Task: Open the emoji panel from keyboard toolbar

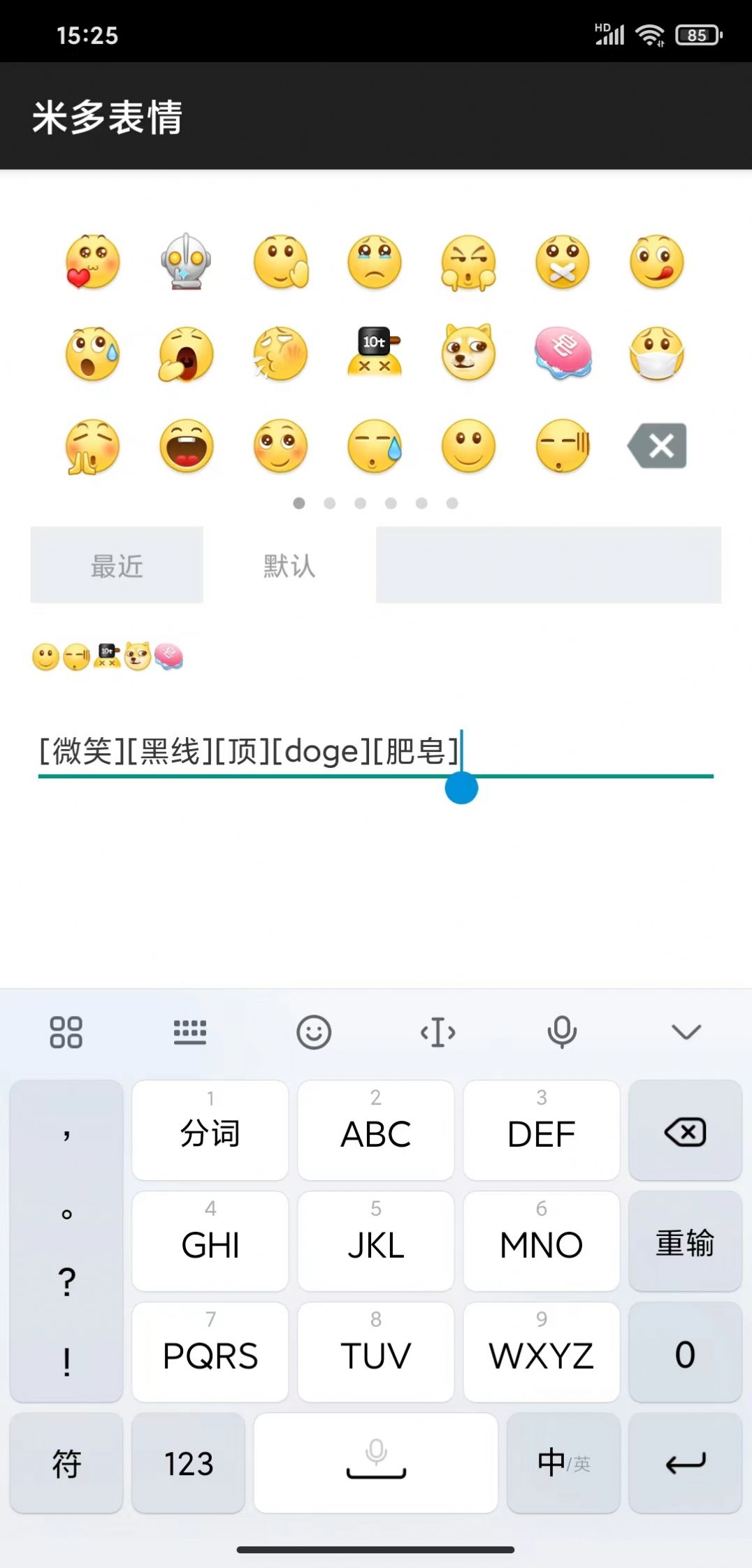Action: click(314, 1031)
